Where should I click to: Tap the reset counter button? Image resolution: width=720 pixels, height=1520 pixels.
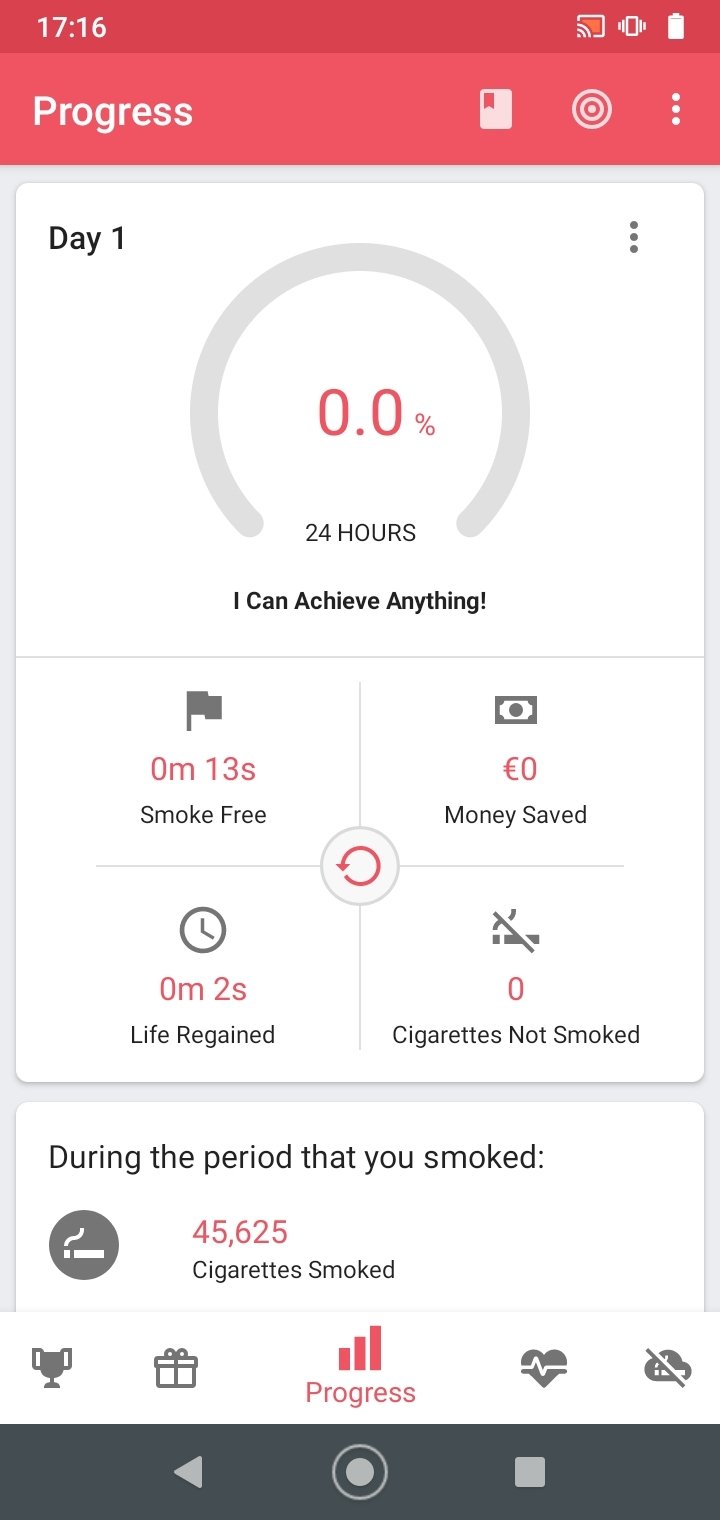point(360,867)
